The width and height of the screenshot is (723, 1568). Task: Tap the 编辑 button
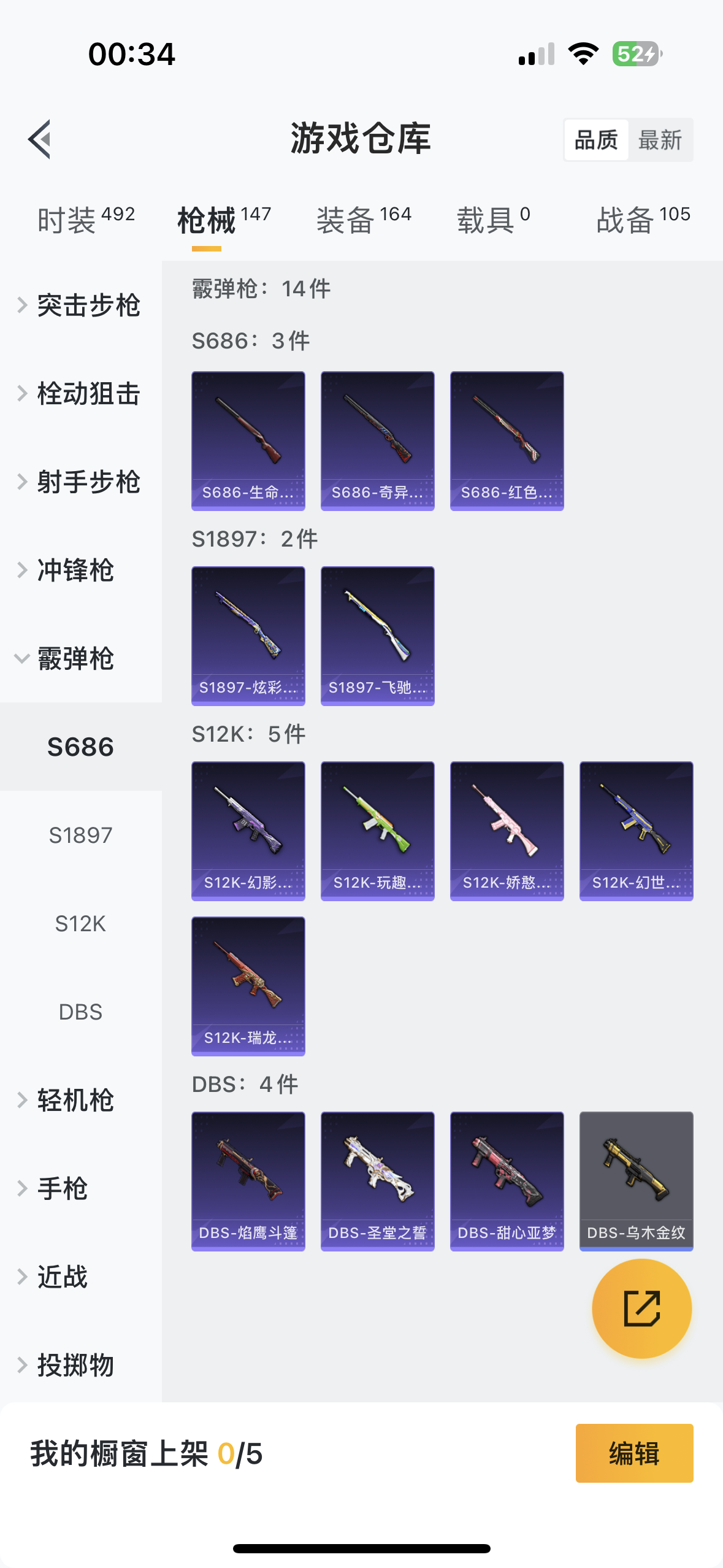(634, 1453)
